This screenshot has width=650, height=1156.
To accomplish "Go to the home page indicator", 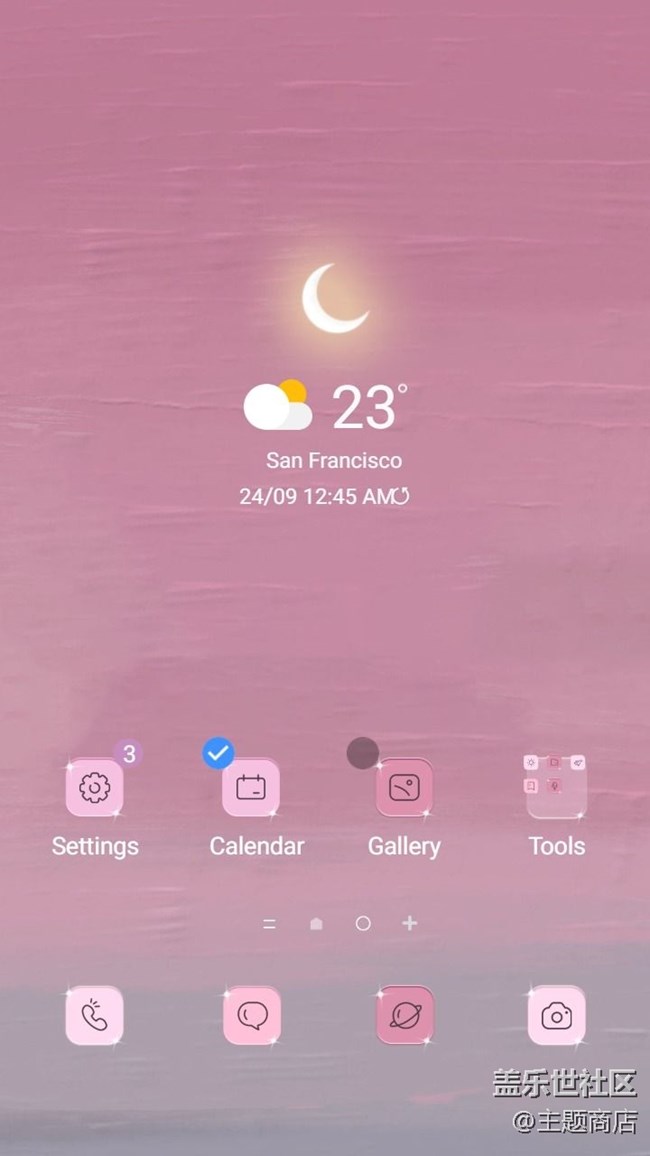I will click(316, 924).
